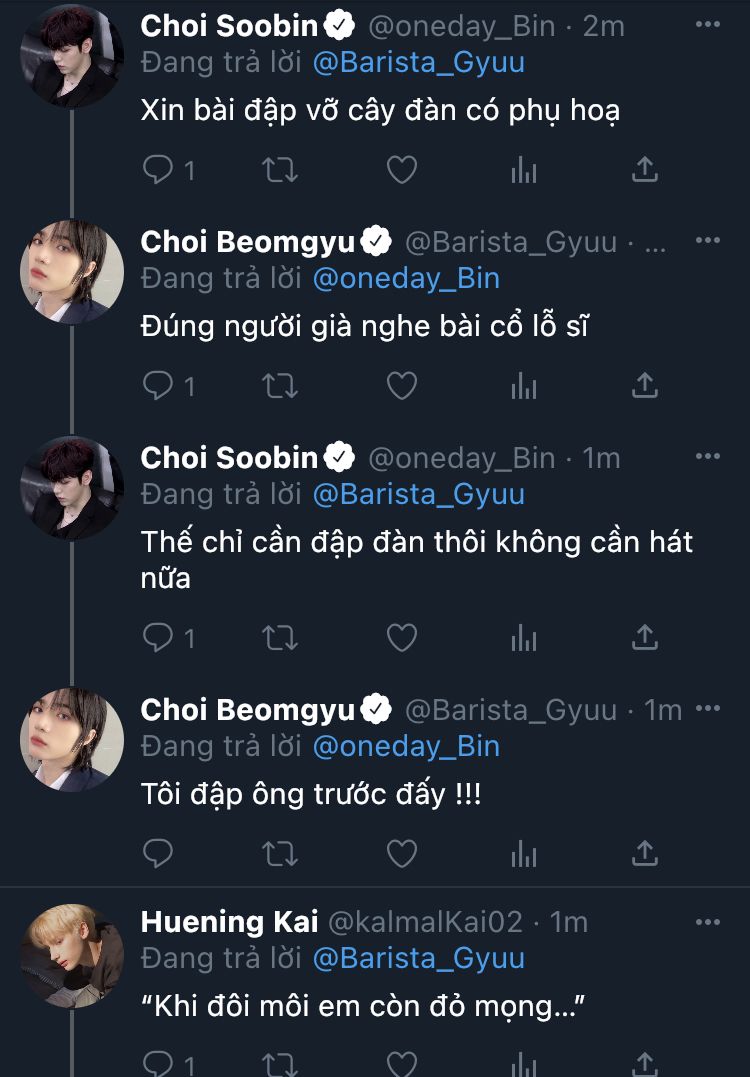Retweet "Đúng người già nghe bài cổ lỗ sĩ"

point(280,385)
